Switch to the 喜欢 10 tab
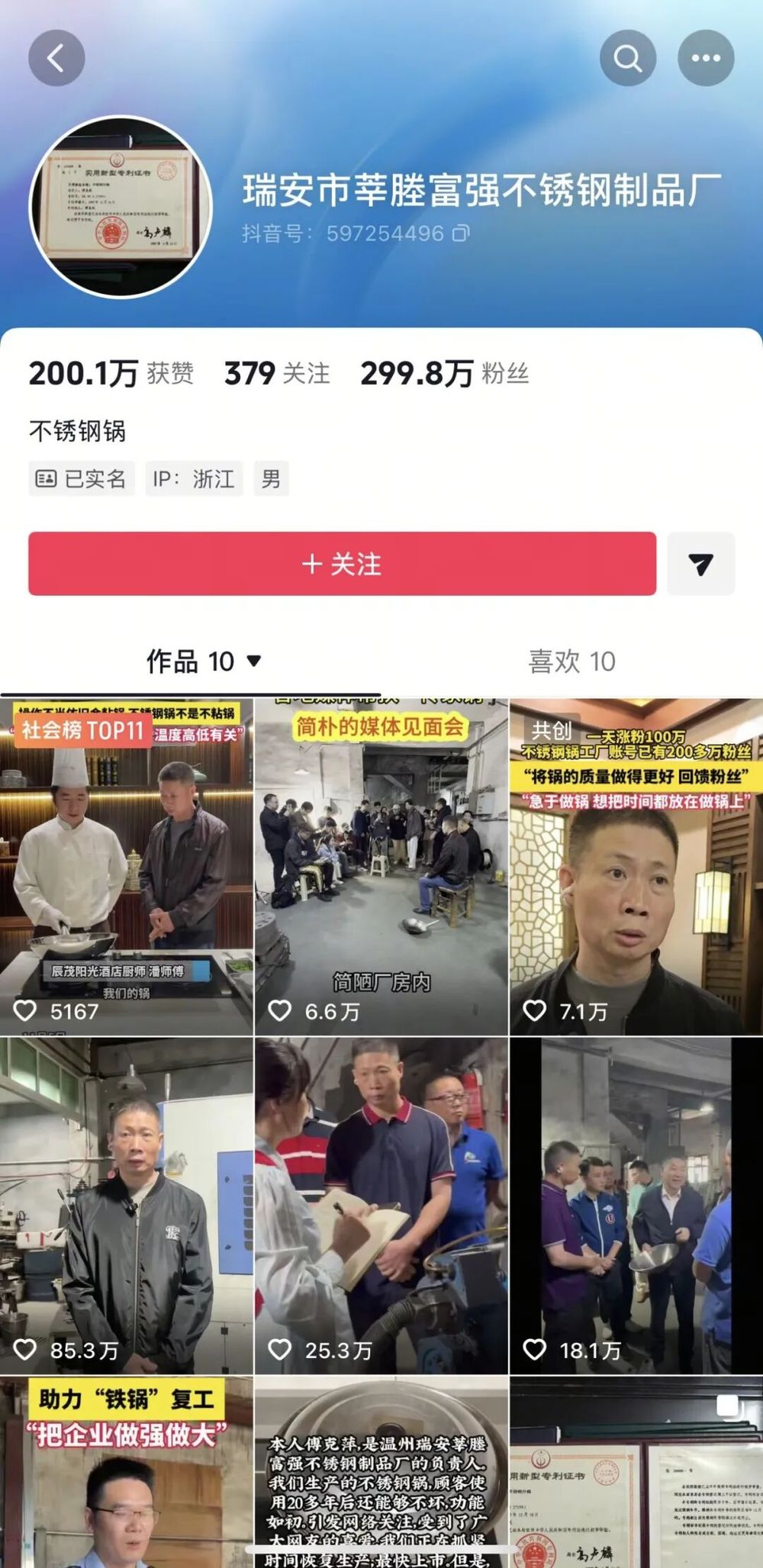Viewport: 763px width, 1568px height. [571, 662]
